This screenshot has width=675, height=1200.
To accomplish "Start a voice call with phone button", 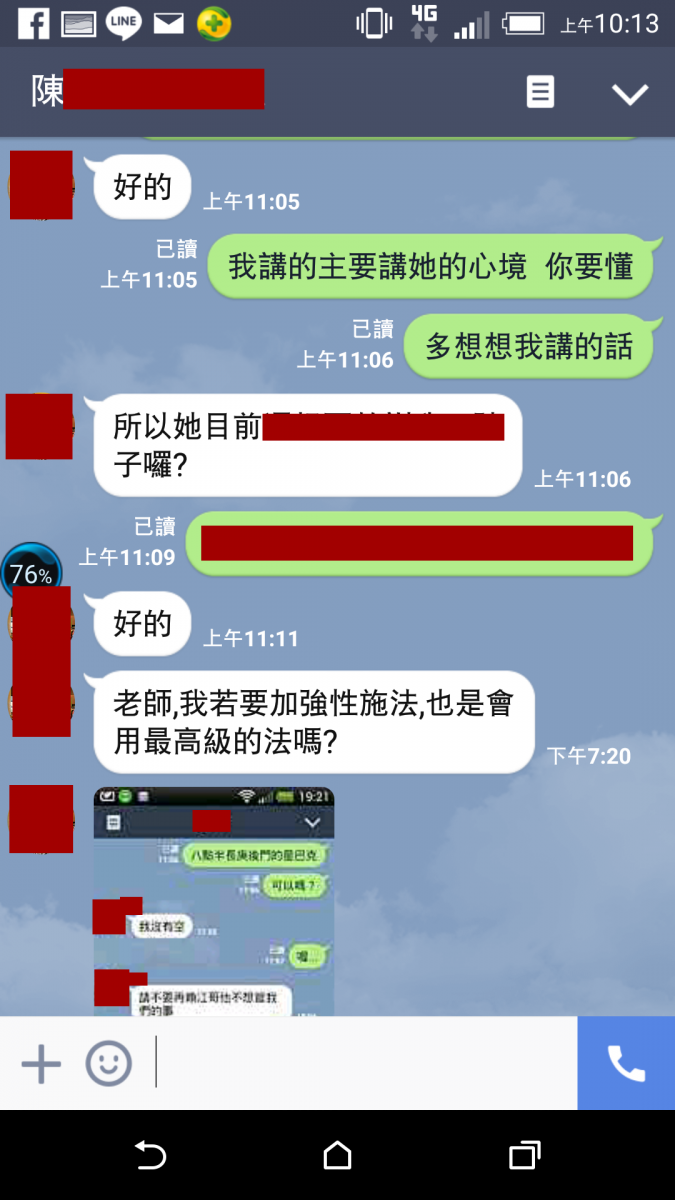I will click(x=626, y=1064).
